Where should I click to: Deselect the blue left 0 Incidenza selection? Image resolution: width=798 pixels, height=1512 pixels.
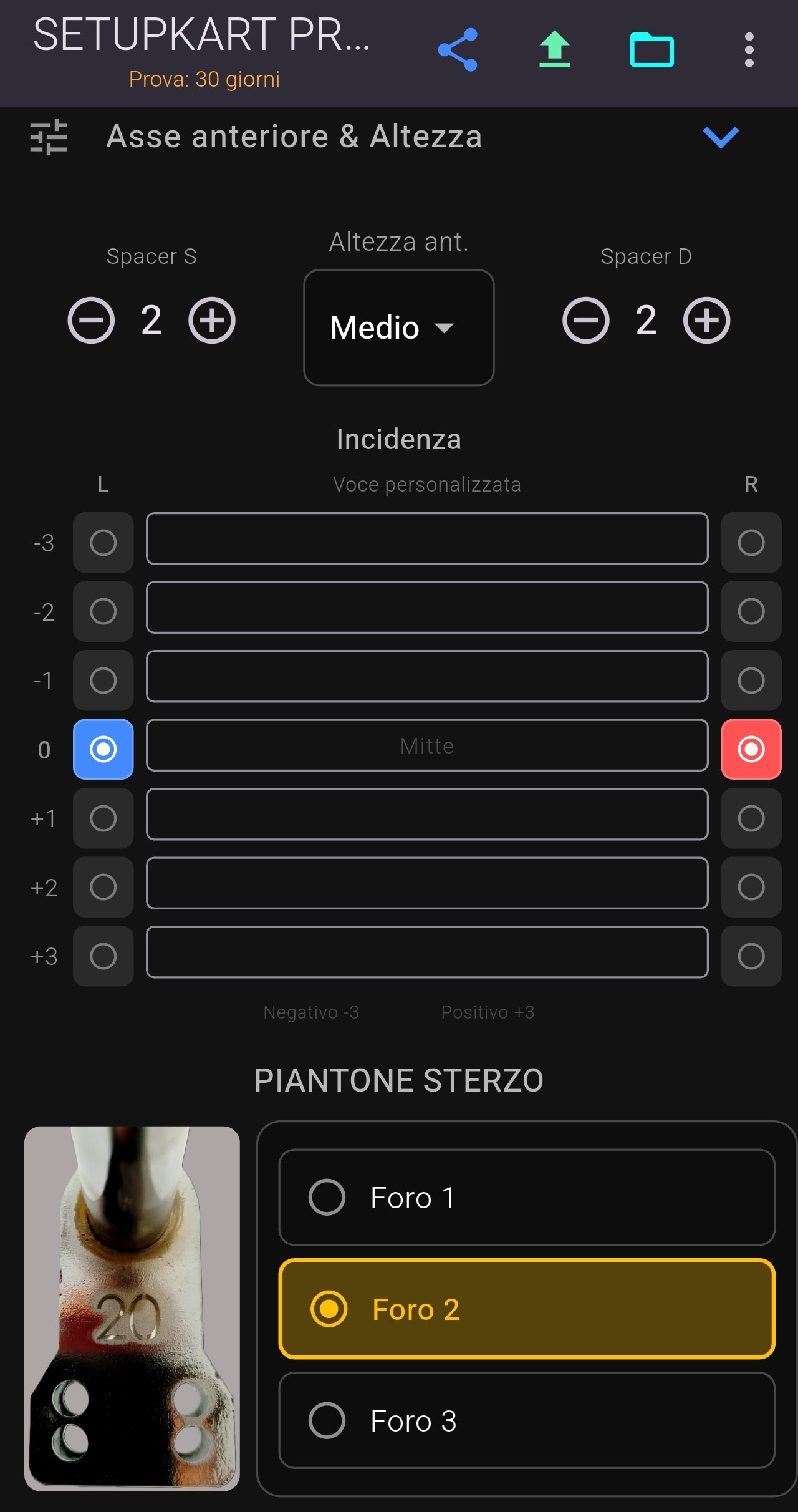[103, 750]
